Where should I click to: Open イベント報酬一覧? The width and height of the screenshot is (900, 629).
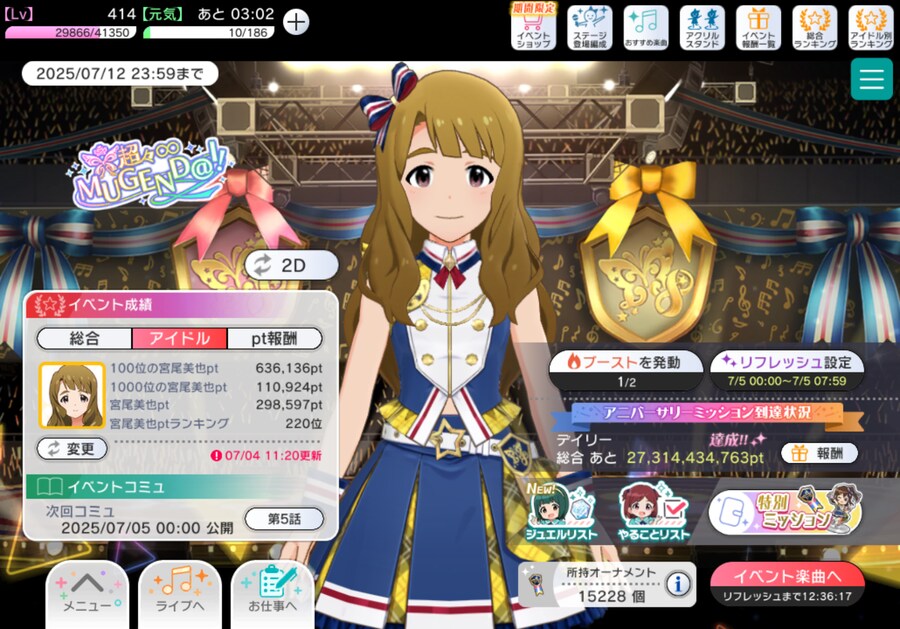758,27
